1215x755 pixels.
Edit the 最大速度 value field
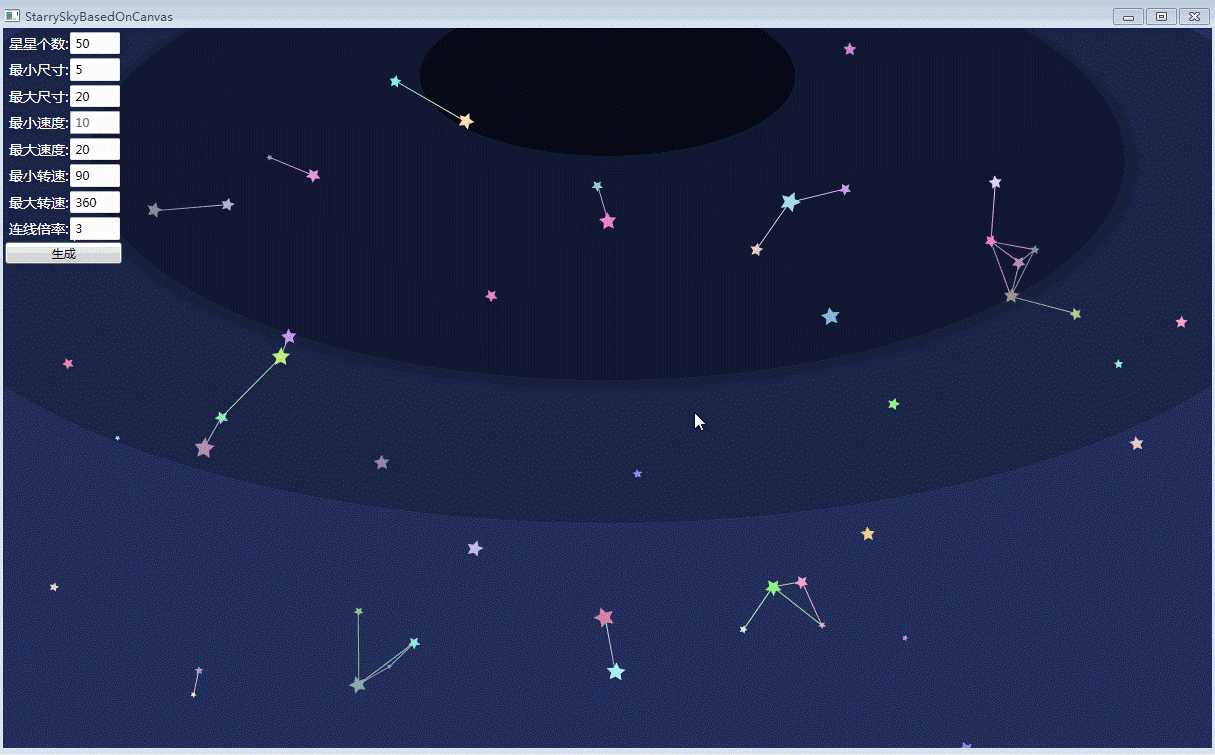click(95, 149)
